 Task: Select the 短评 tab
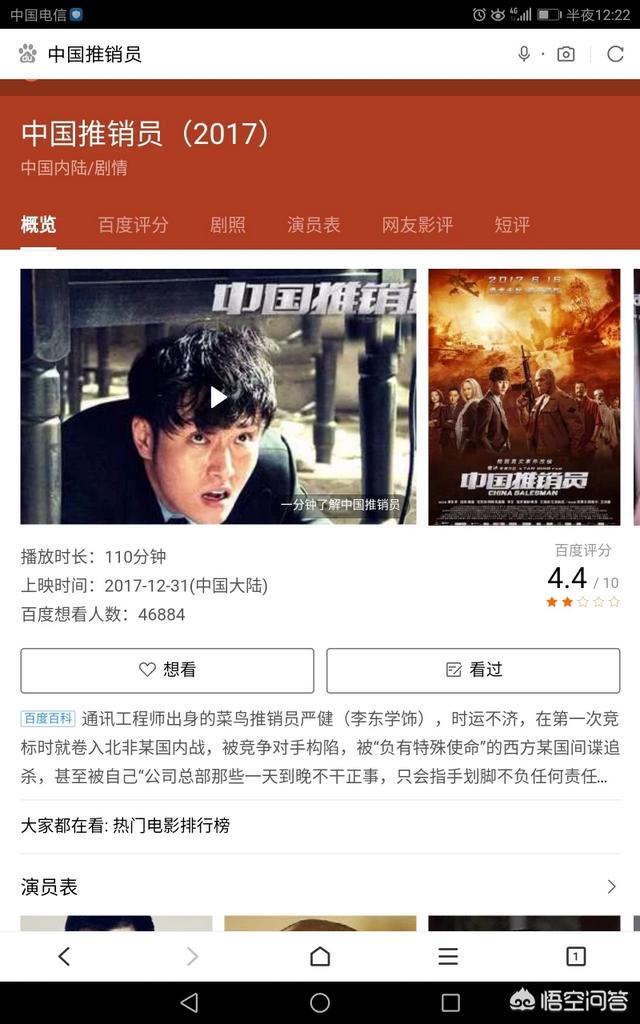[x=512, y=225]
